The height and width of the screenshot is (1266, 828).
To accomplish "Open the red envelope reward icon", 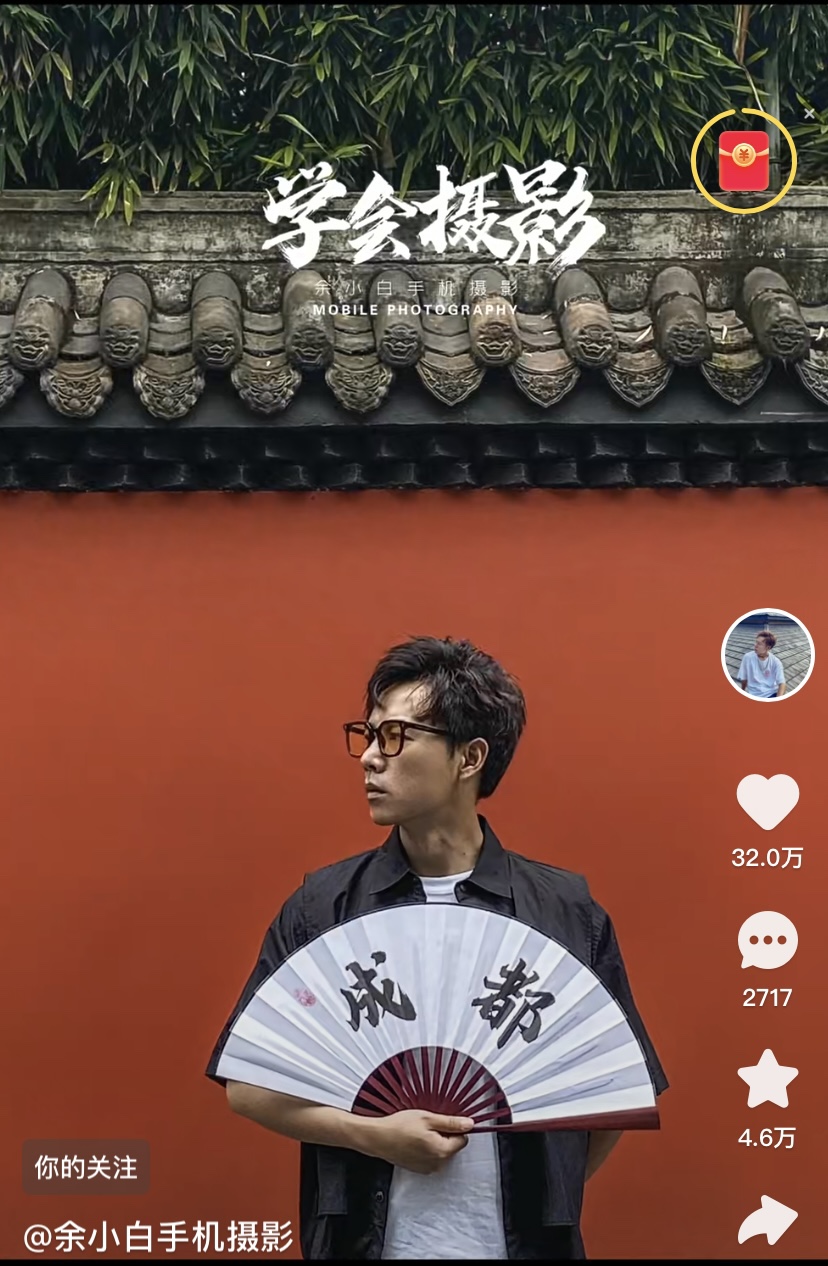I will (743, 161).
